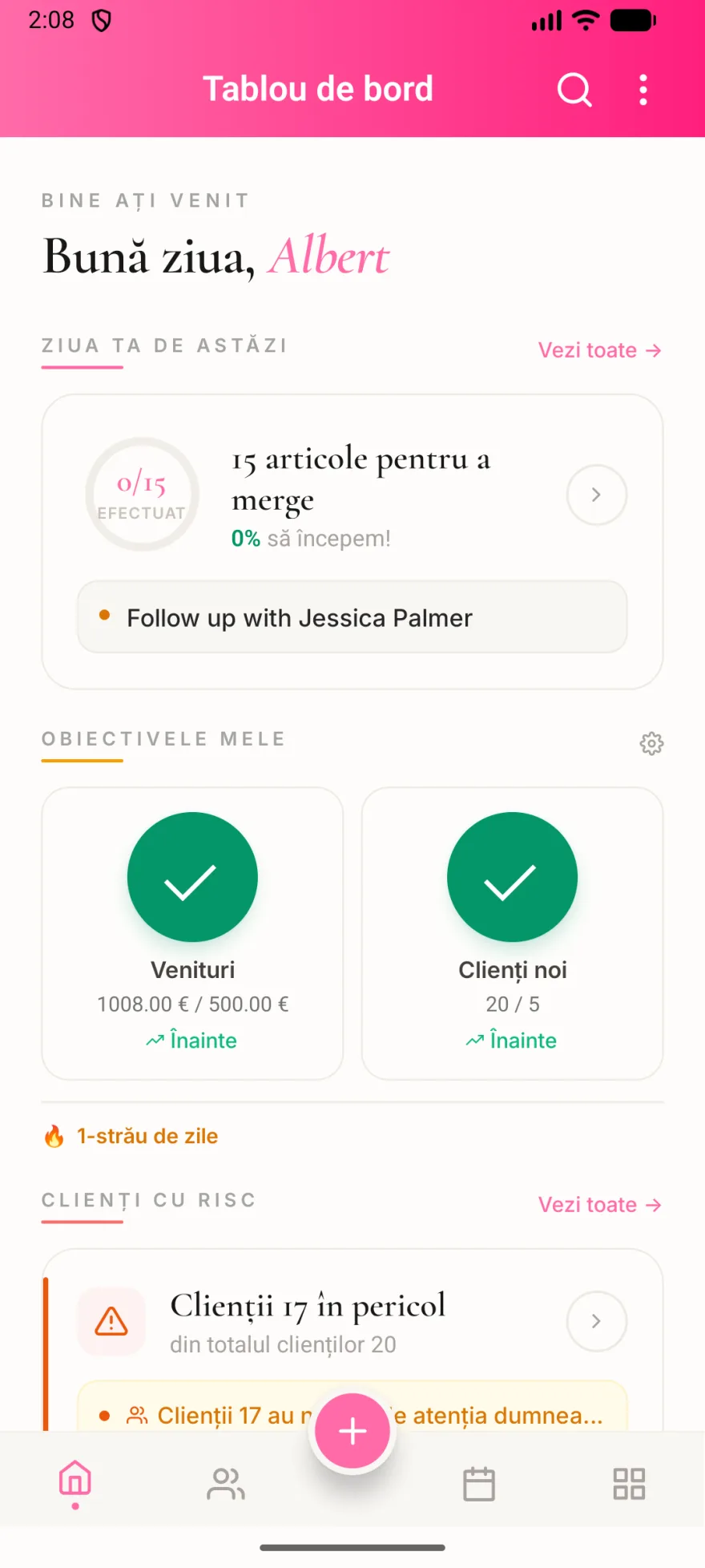Viewport: 705px width, 1568px height.
Task: Open the Venituri goal card
Action: click(x=192, y=933)
